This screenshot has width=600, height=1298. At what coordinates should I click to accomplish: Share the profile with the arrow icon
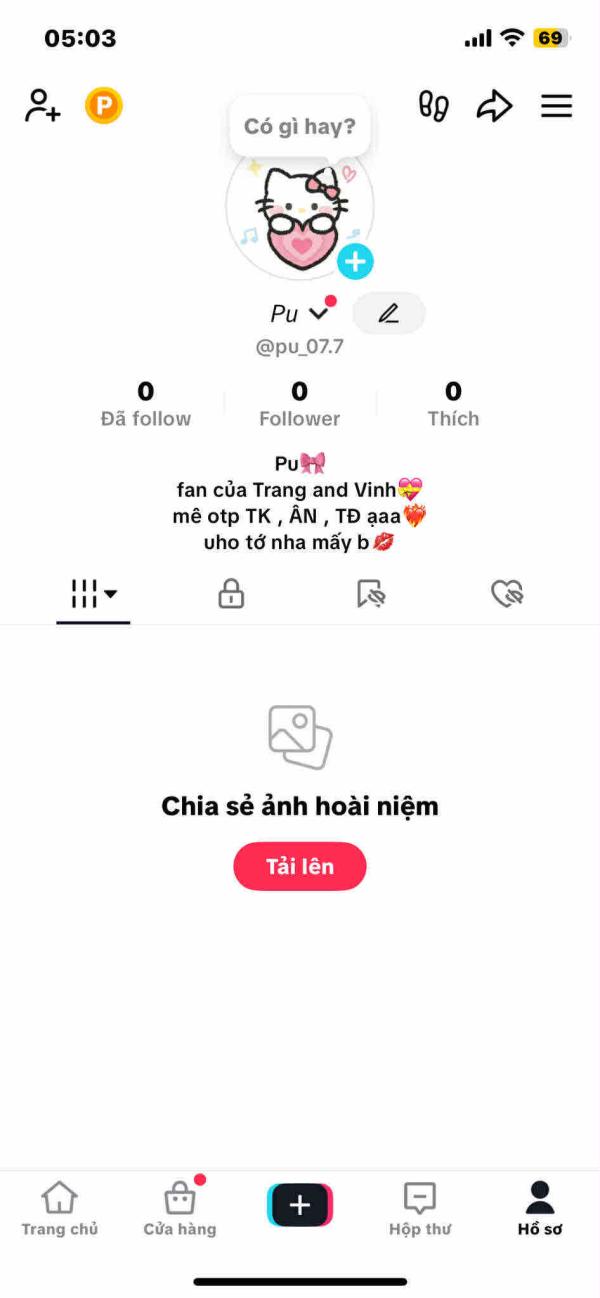tap(494, 106)
